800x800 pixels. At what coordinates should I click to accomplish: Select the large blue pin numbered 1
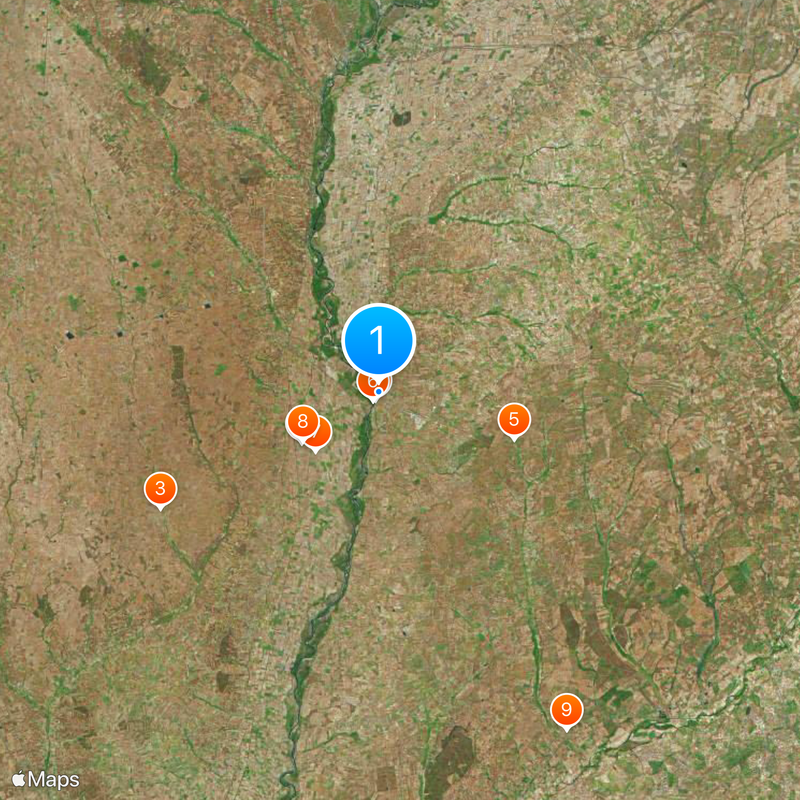coord(378,340)
